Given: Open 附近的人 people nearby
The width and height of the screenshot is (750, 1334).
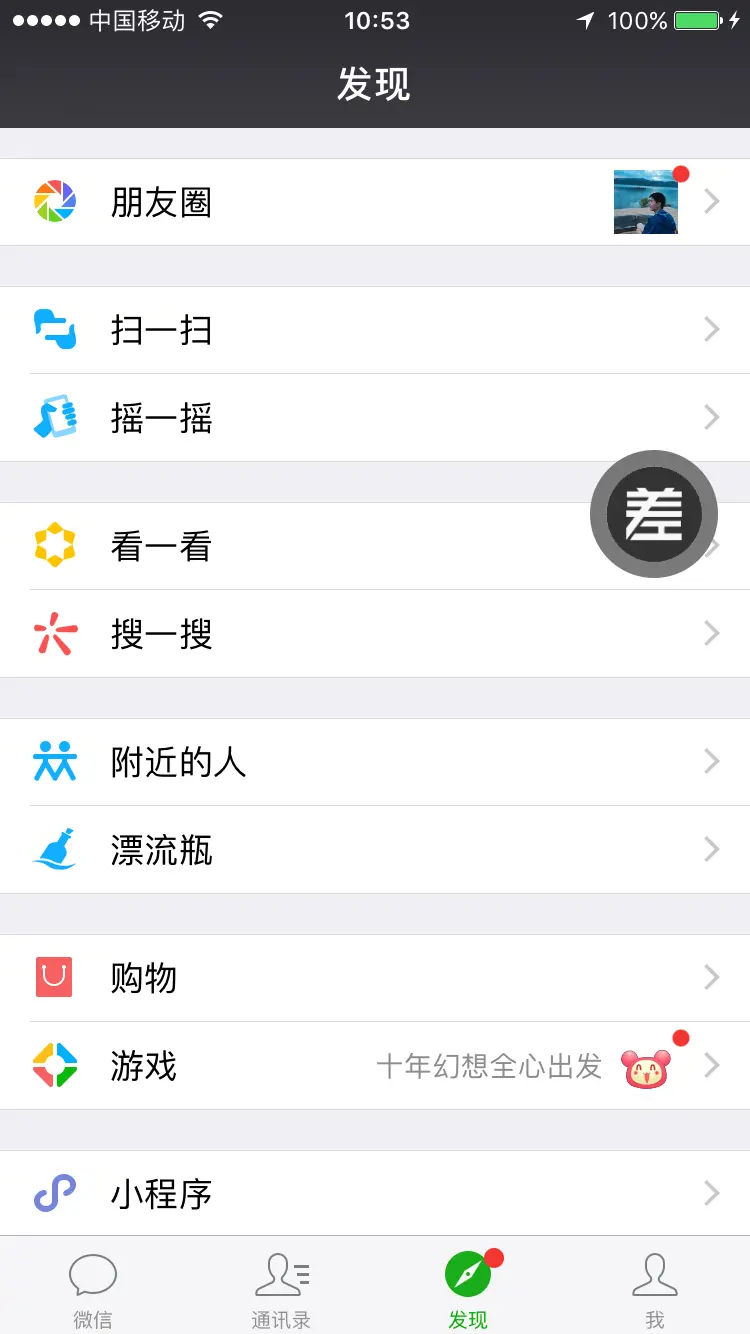Looking at the screenshot, I should click(375, 762).
